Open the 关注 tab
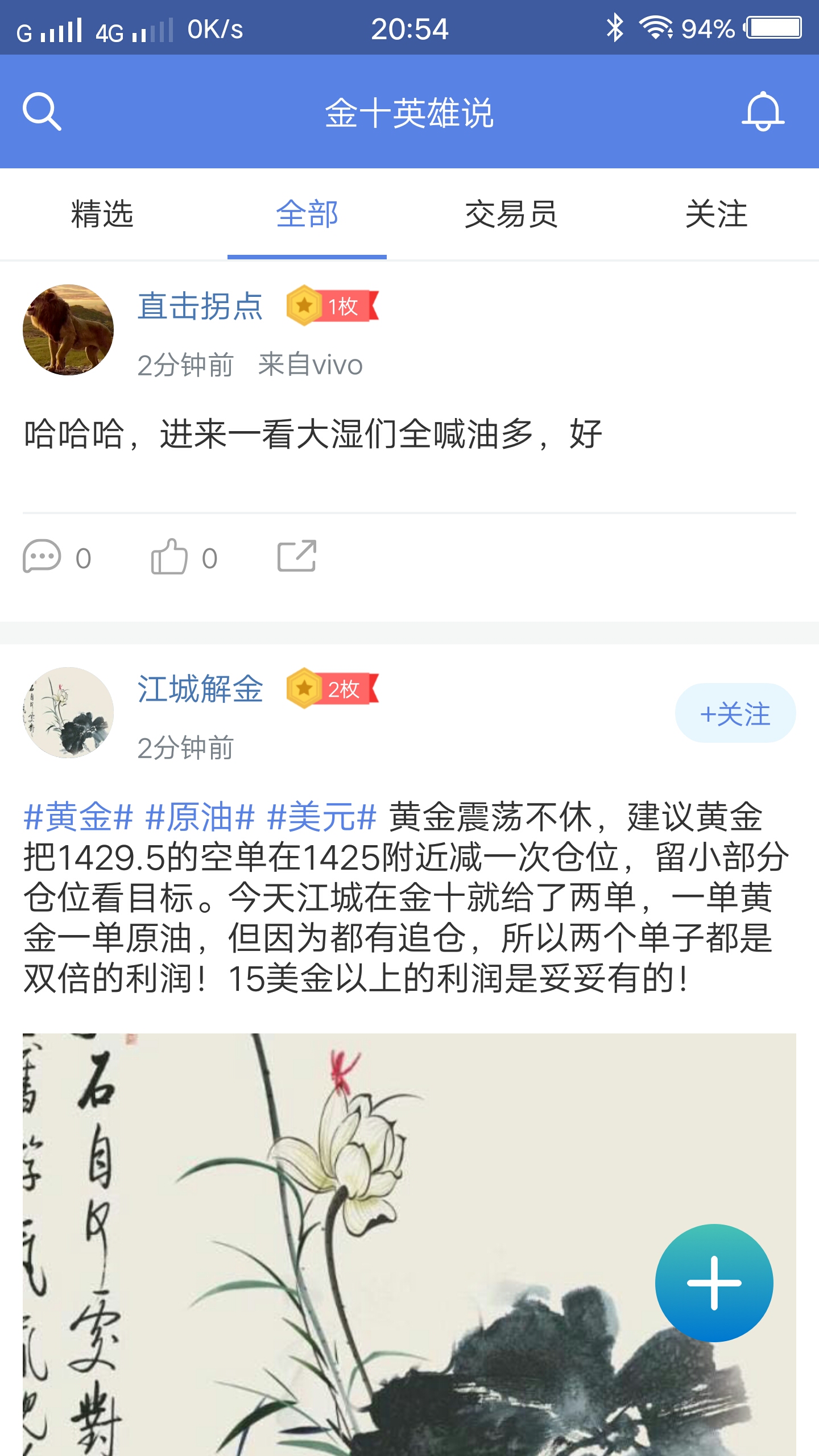 point(716,214)
